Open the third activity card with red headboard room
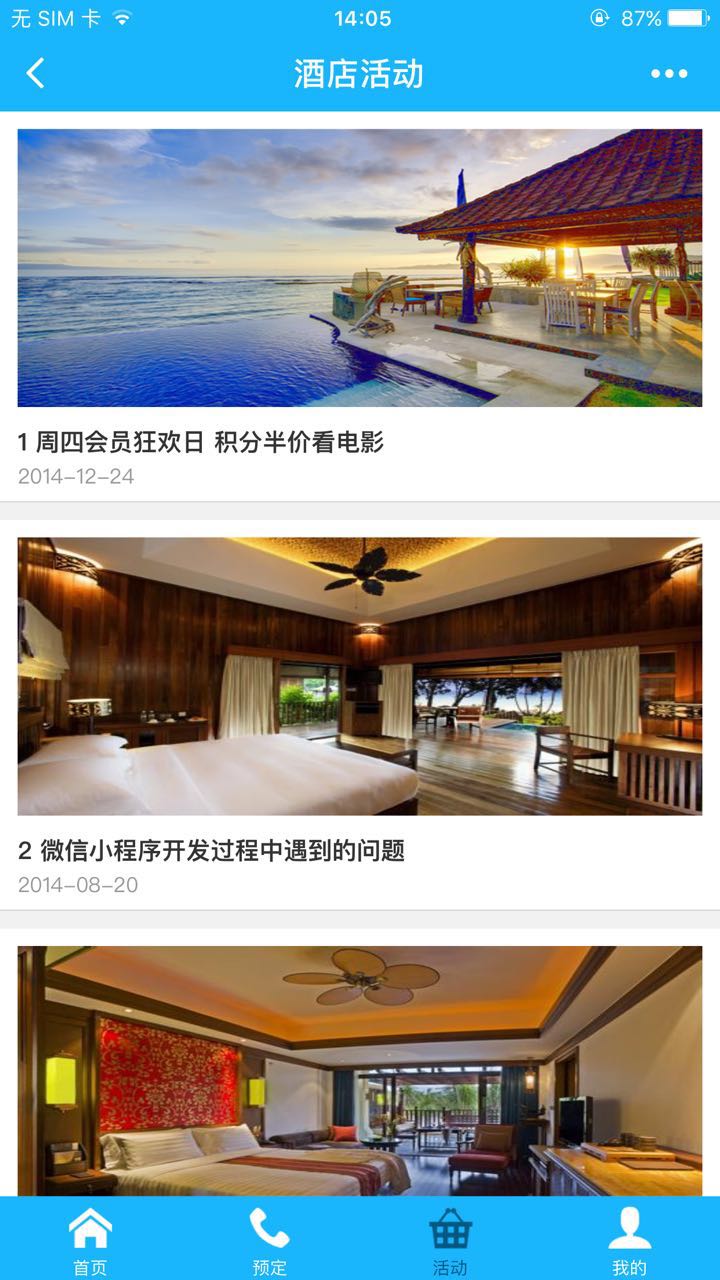 pos(360,1070)
